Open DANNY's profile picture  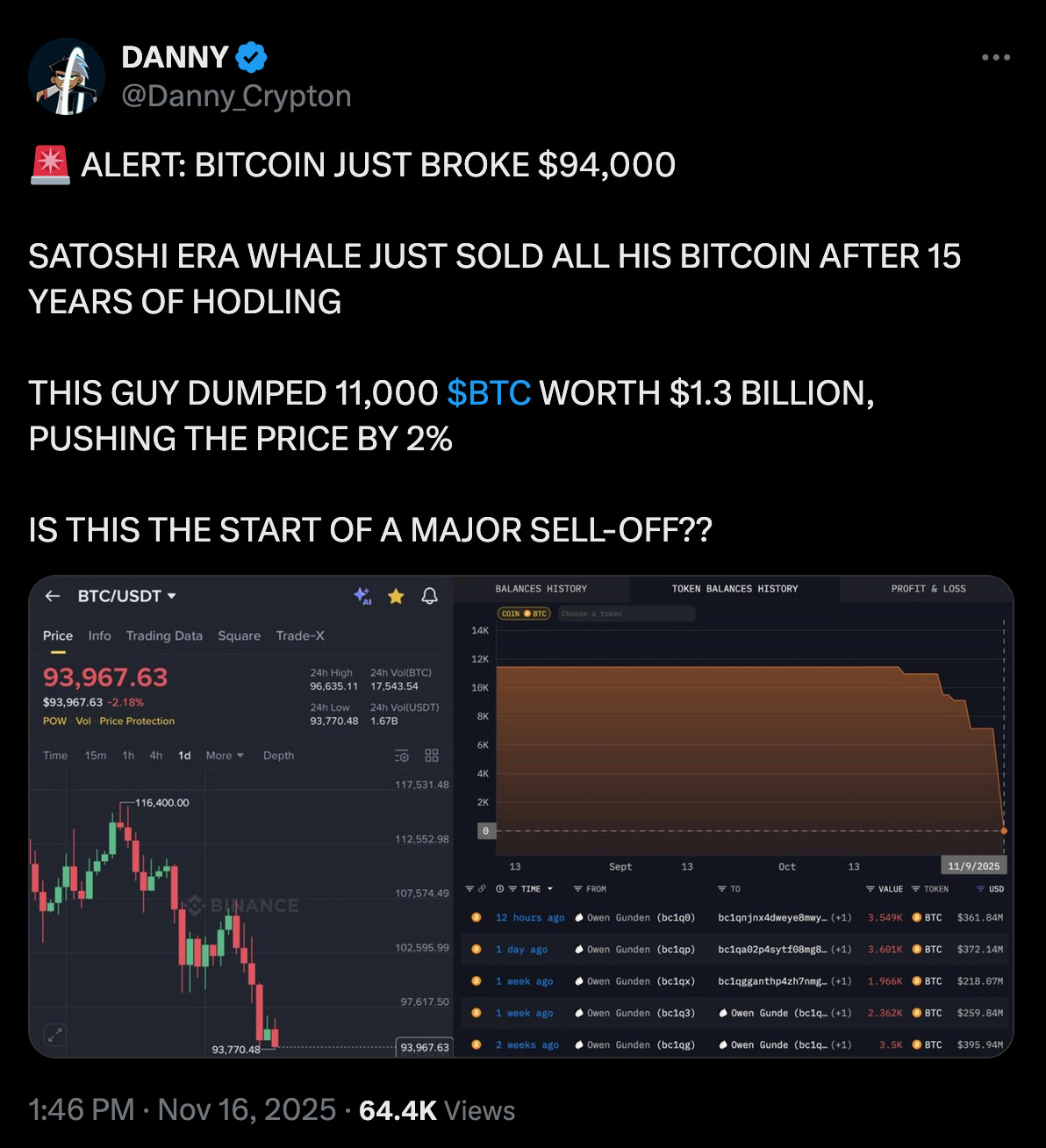coord(67,77)
